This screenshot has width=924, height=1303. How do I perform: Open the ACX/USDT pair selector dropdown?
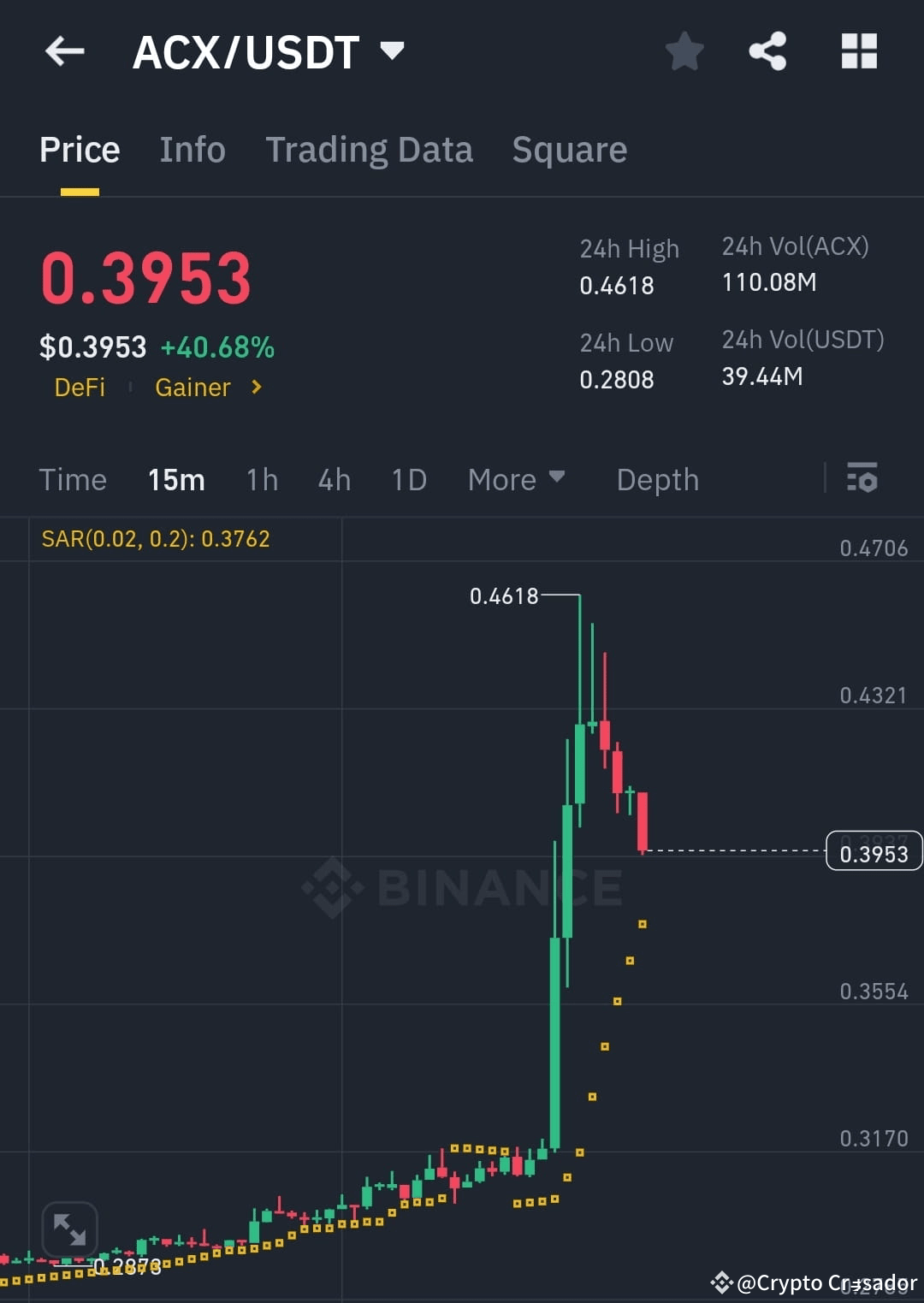(393, 51)
